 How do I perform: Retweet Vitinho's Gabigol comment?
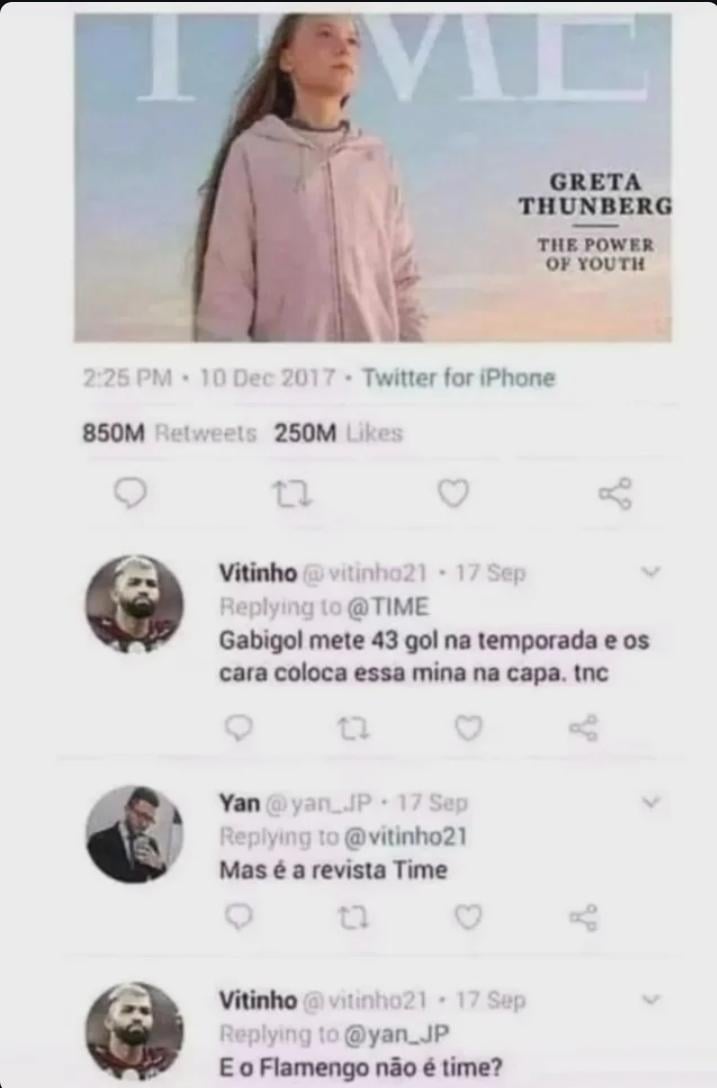click(353, 728)
